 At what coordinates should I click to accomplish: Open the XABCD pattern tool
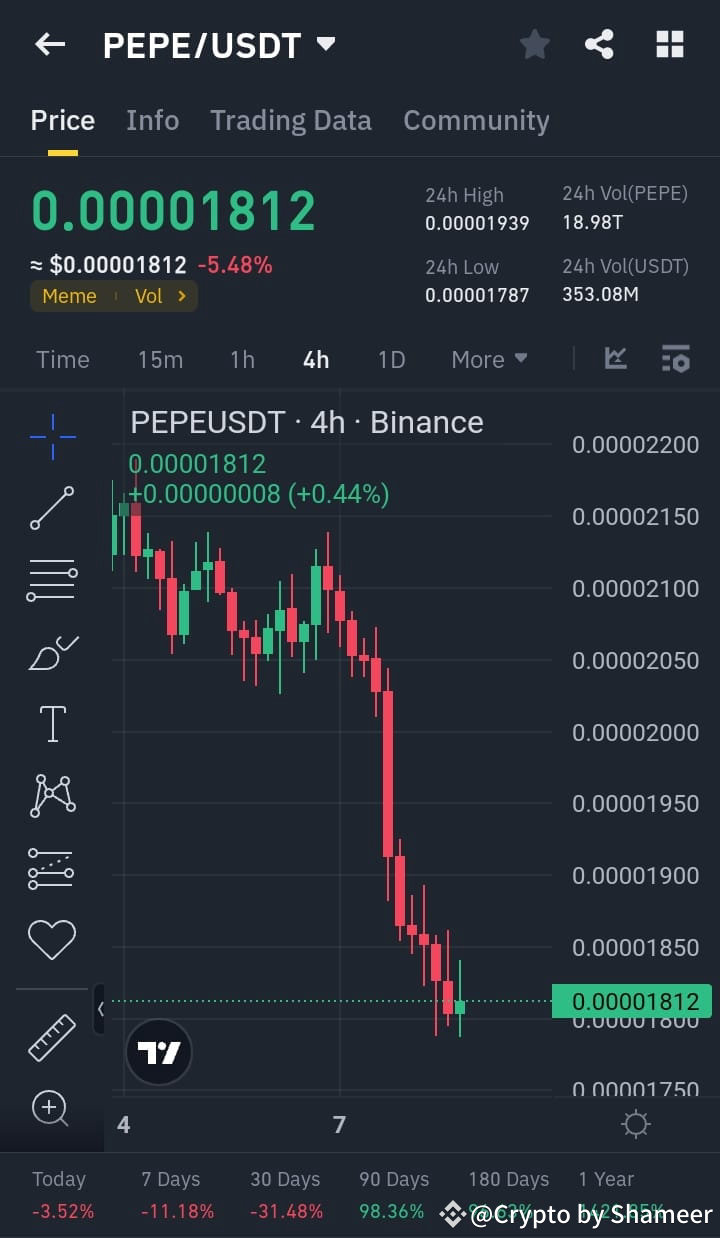pyautogui.click(x=52, y=794)
